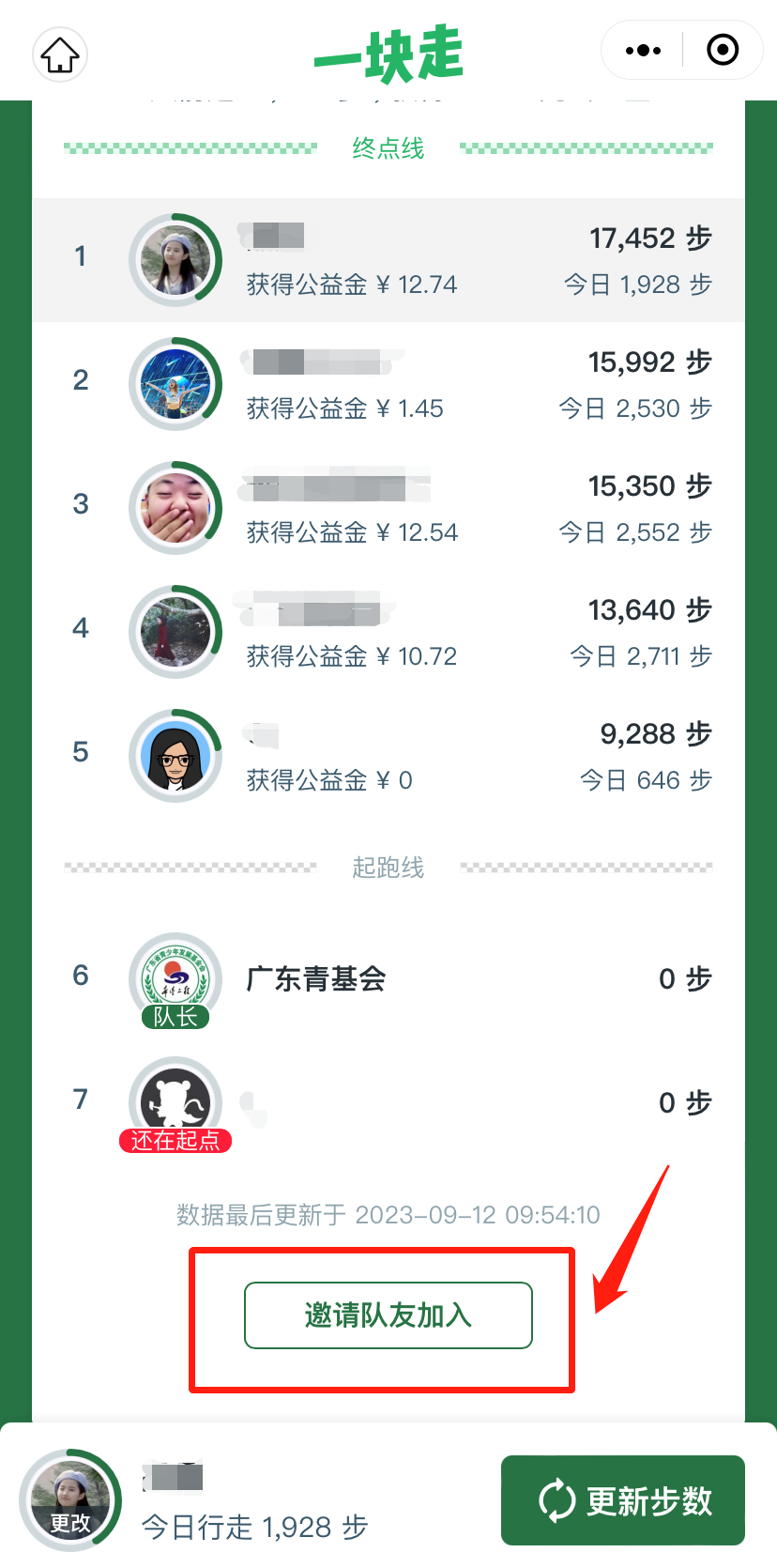This screenshot has width=777, height=1568.
Task: Go to the mini program home icon
Action: point(60,54)
